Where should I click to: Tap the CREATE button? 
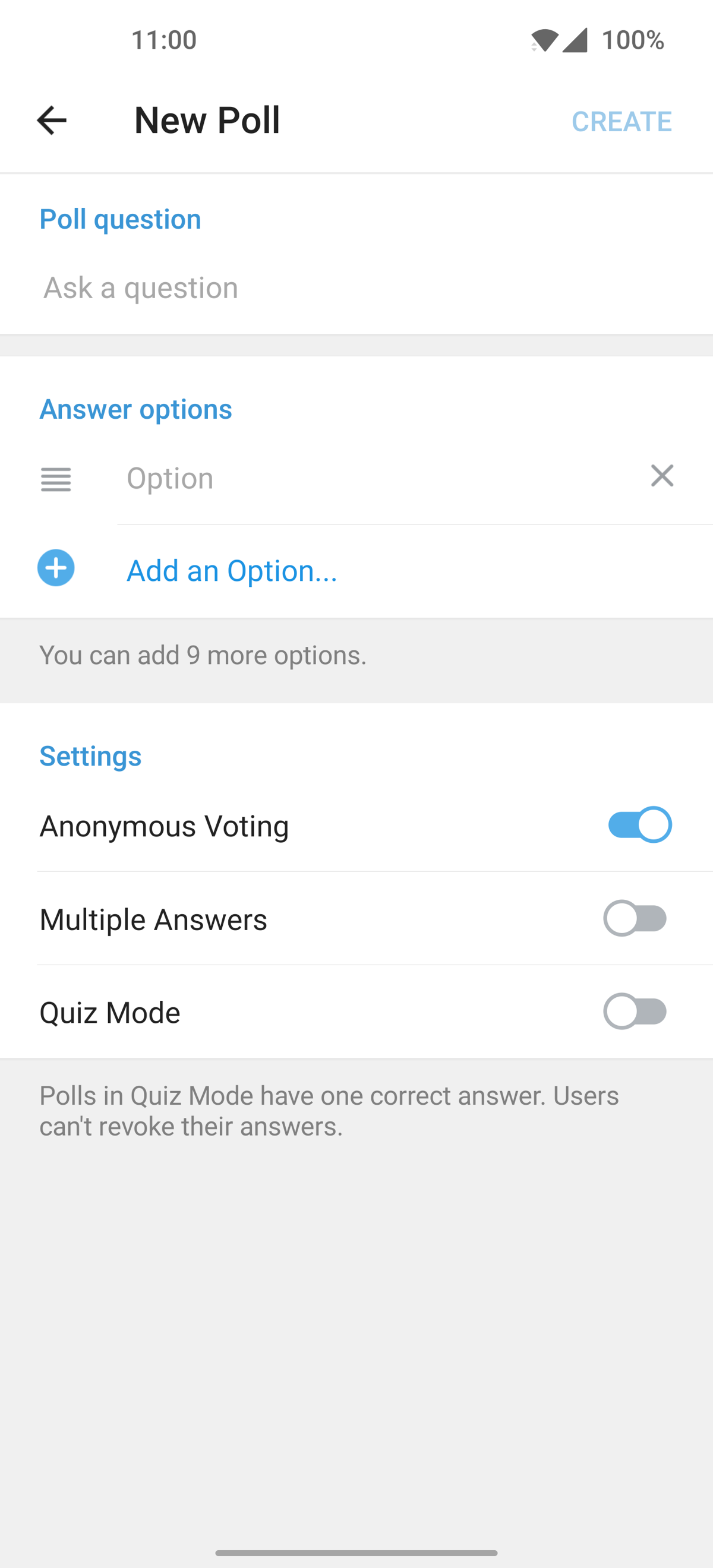coord(621,121)
